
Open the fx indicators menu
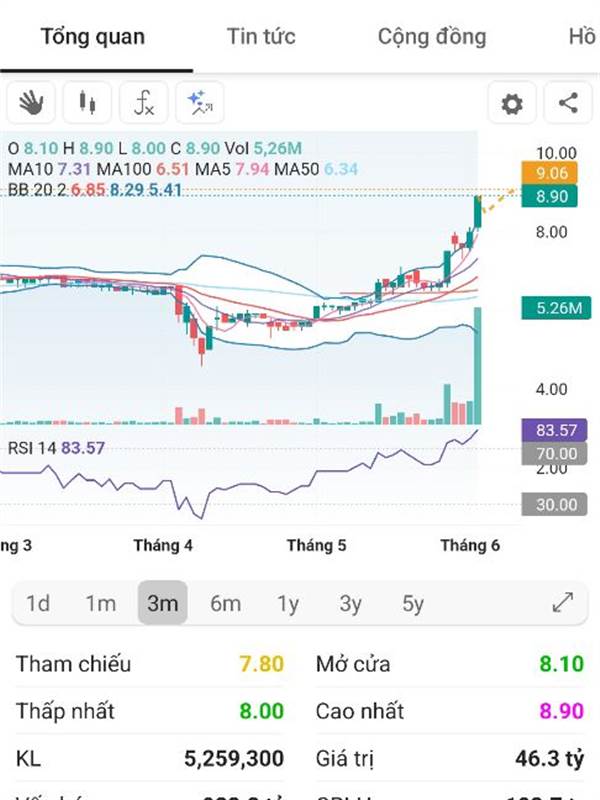(144, 103)
